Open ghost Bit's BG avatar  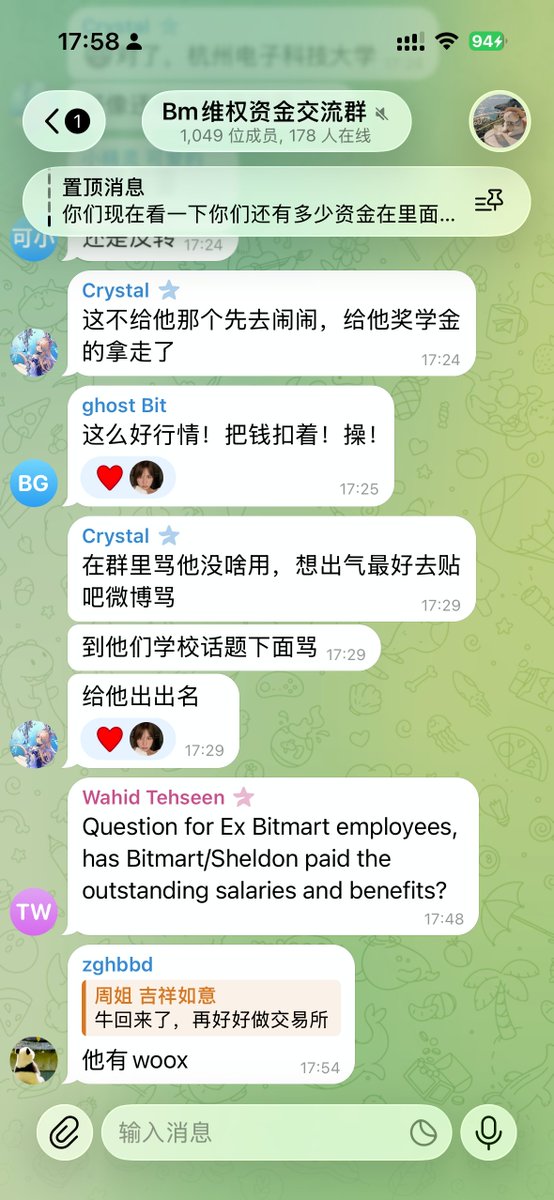34,483
